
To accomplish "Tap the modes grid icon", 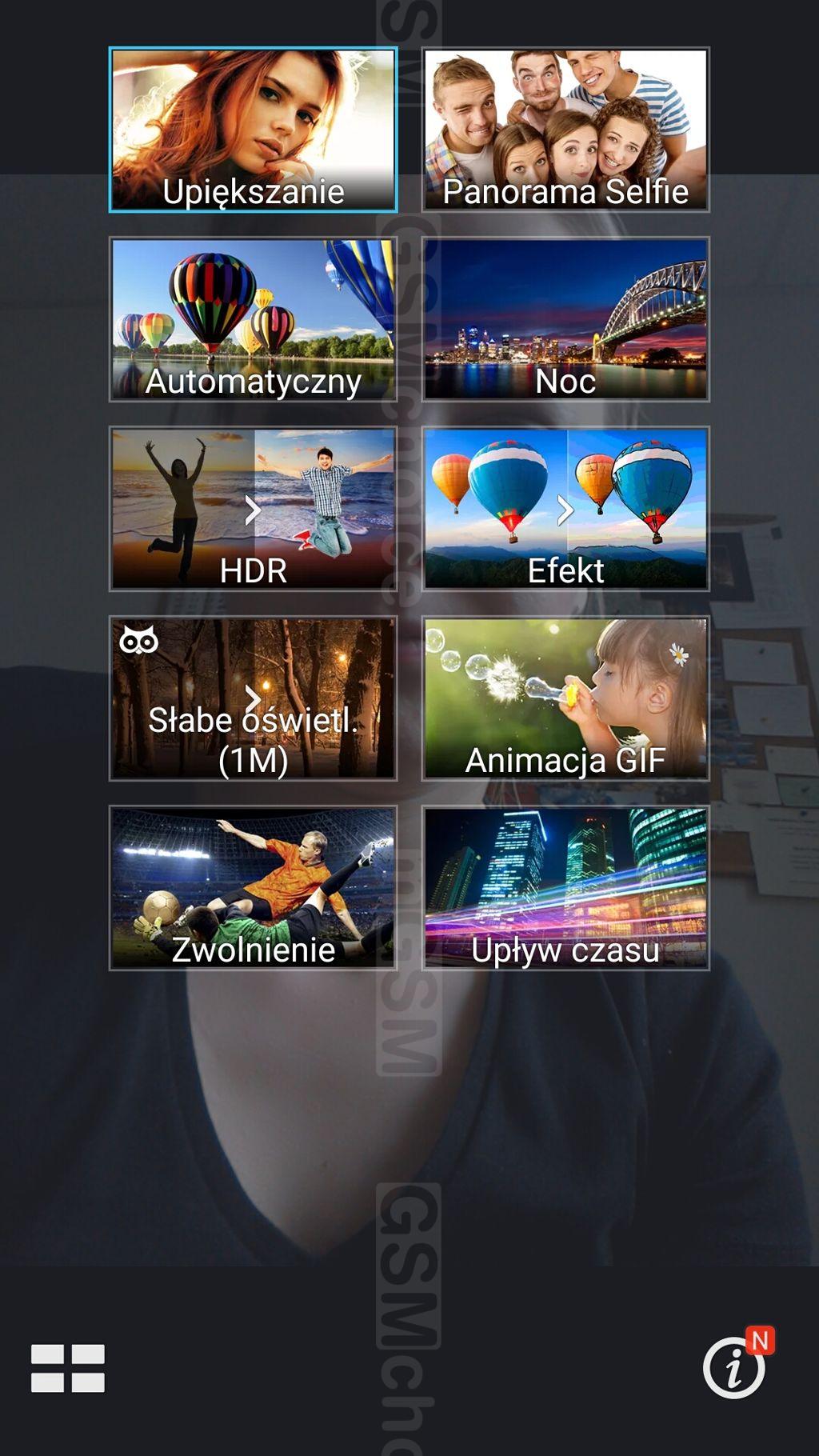I will tap(68, 1368).
